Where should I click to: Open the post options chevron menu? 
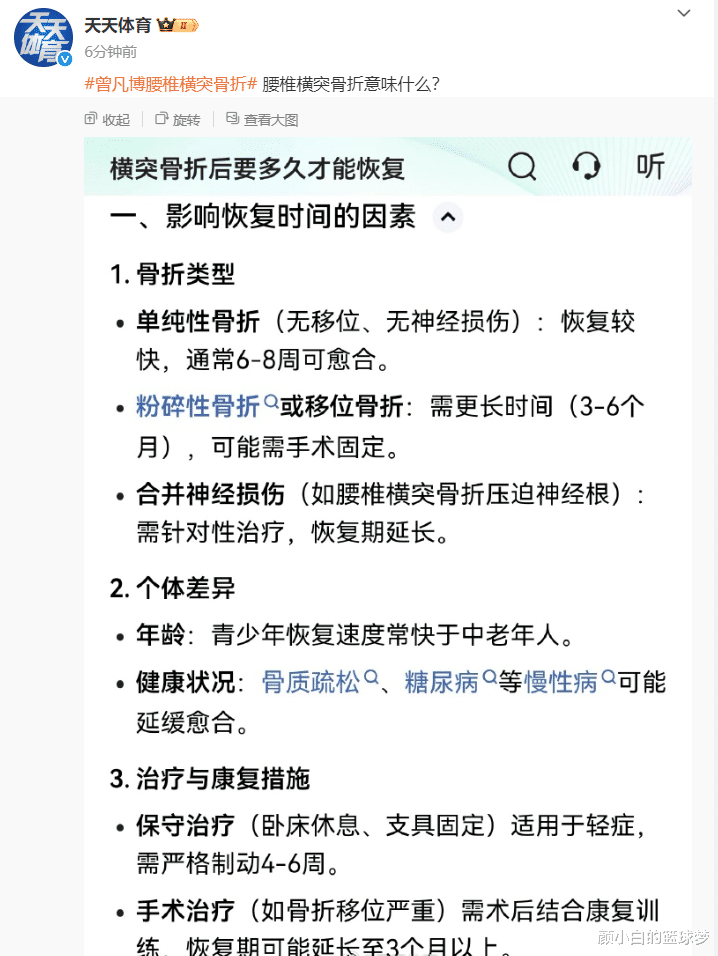click(x=684, y=13)
